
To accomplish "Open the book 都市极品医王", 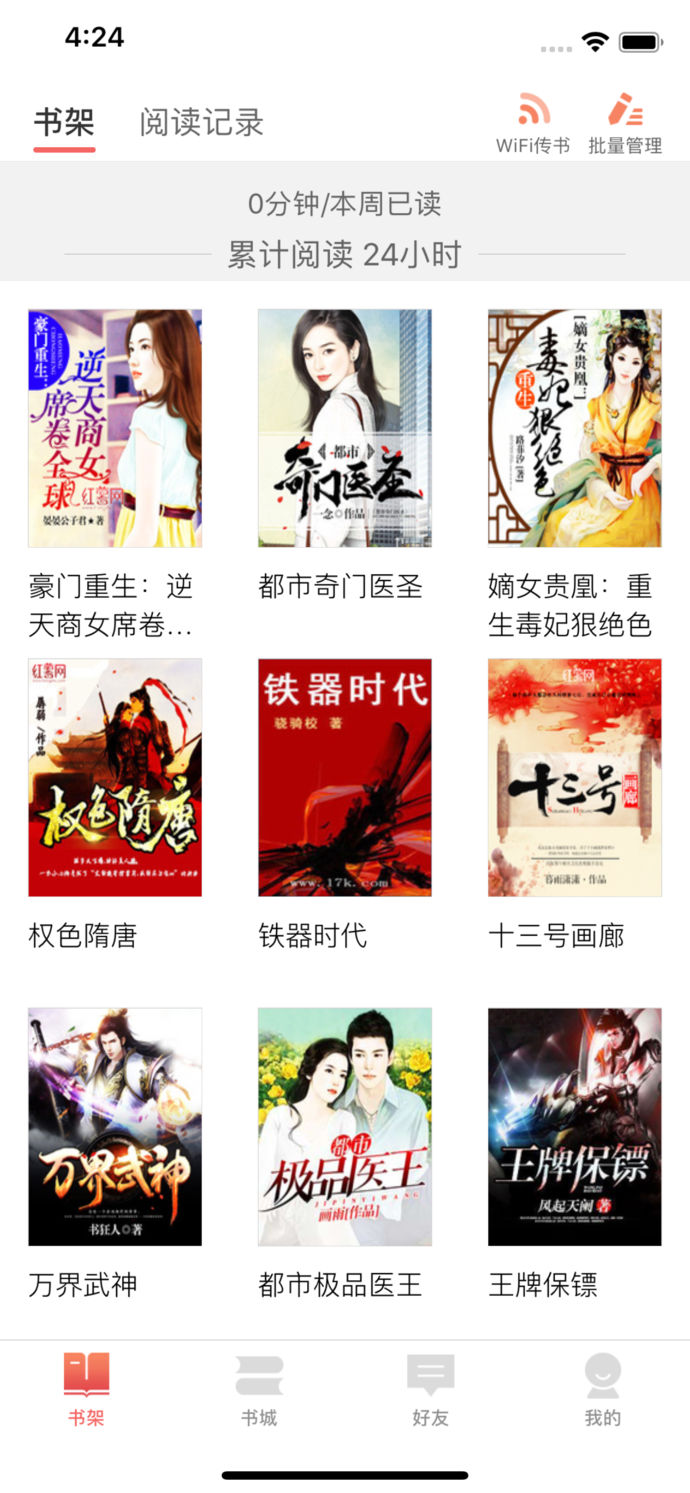I will coord(345,1126).
